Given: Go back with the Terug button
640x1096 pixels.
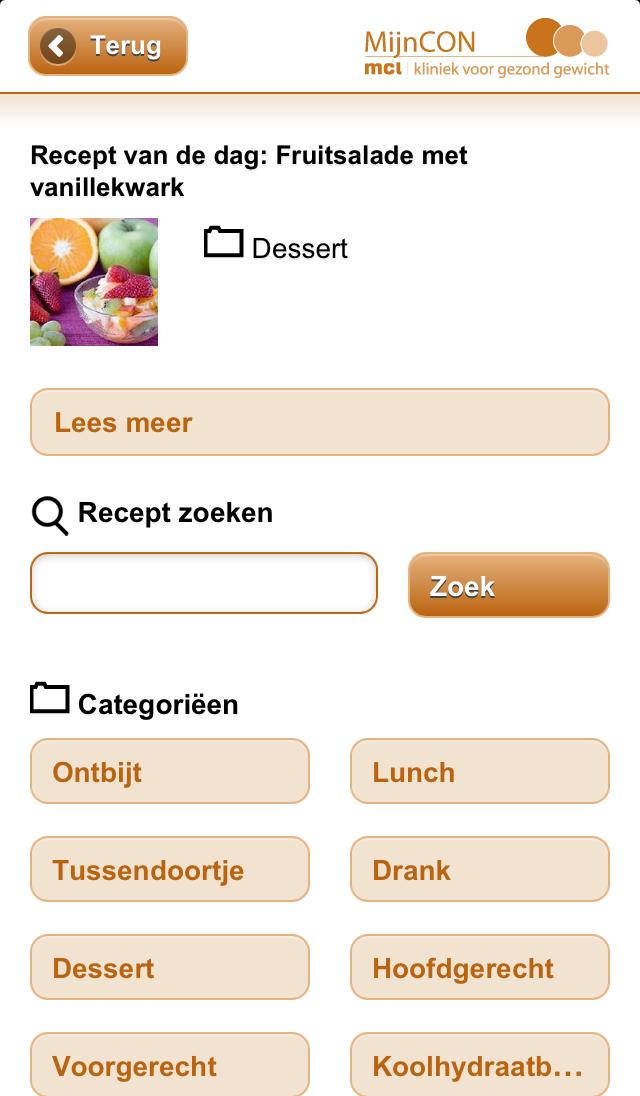Looking at the screenshot, I should pos(108,46).
